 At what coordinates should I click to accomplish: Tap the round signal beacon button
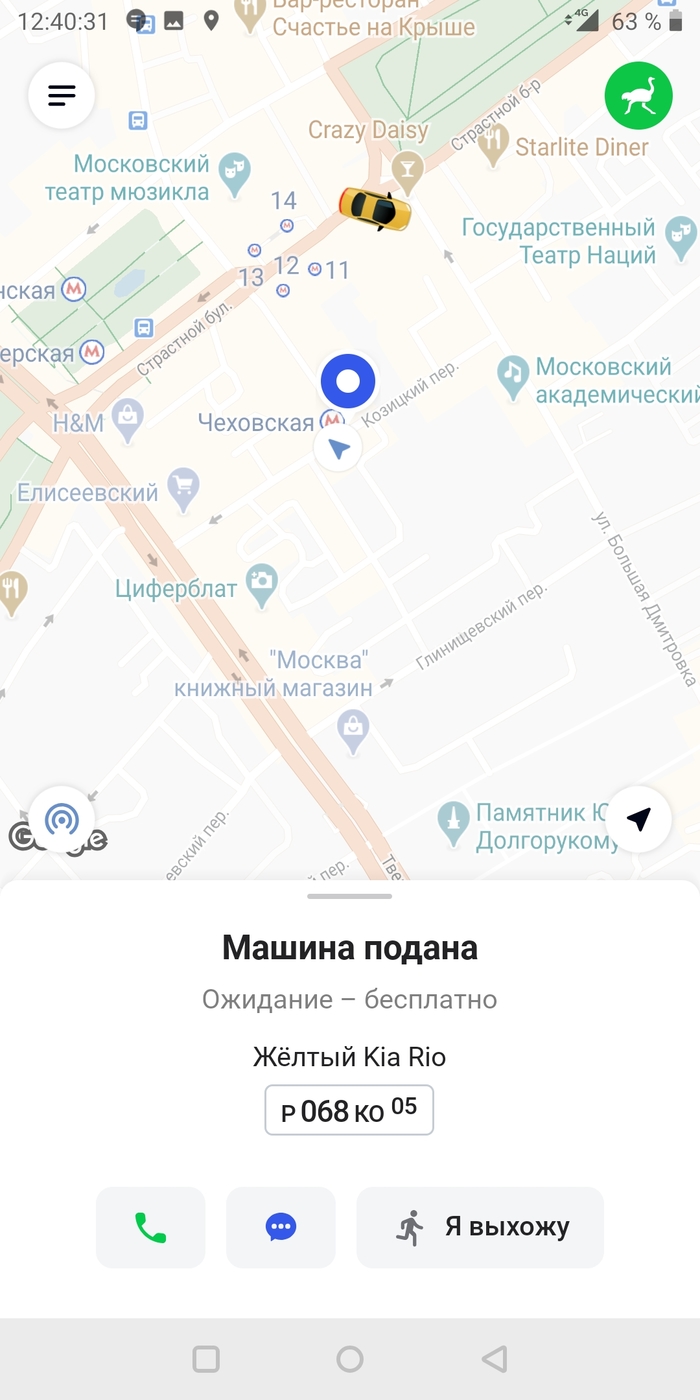(62, 820)
